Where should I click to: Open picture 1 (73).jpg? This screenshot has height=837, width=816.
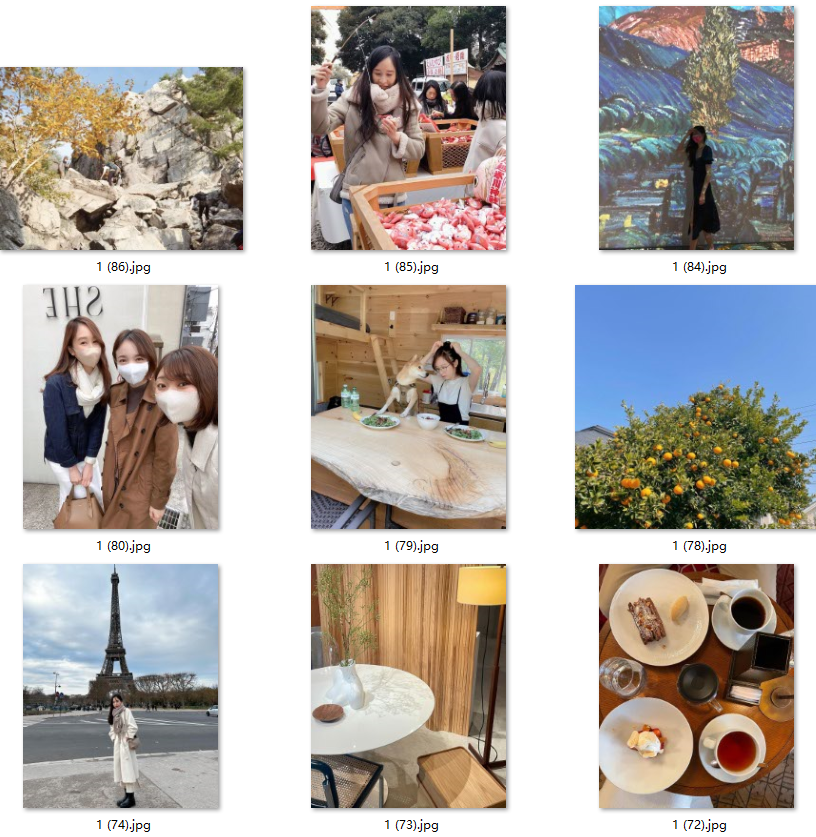[x=408, y=686]
